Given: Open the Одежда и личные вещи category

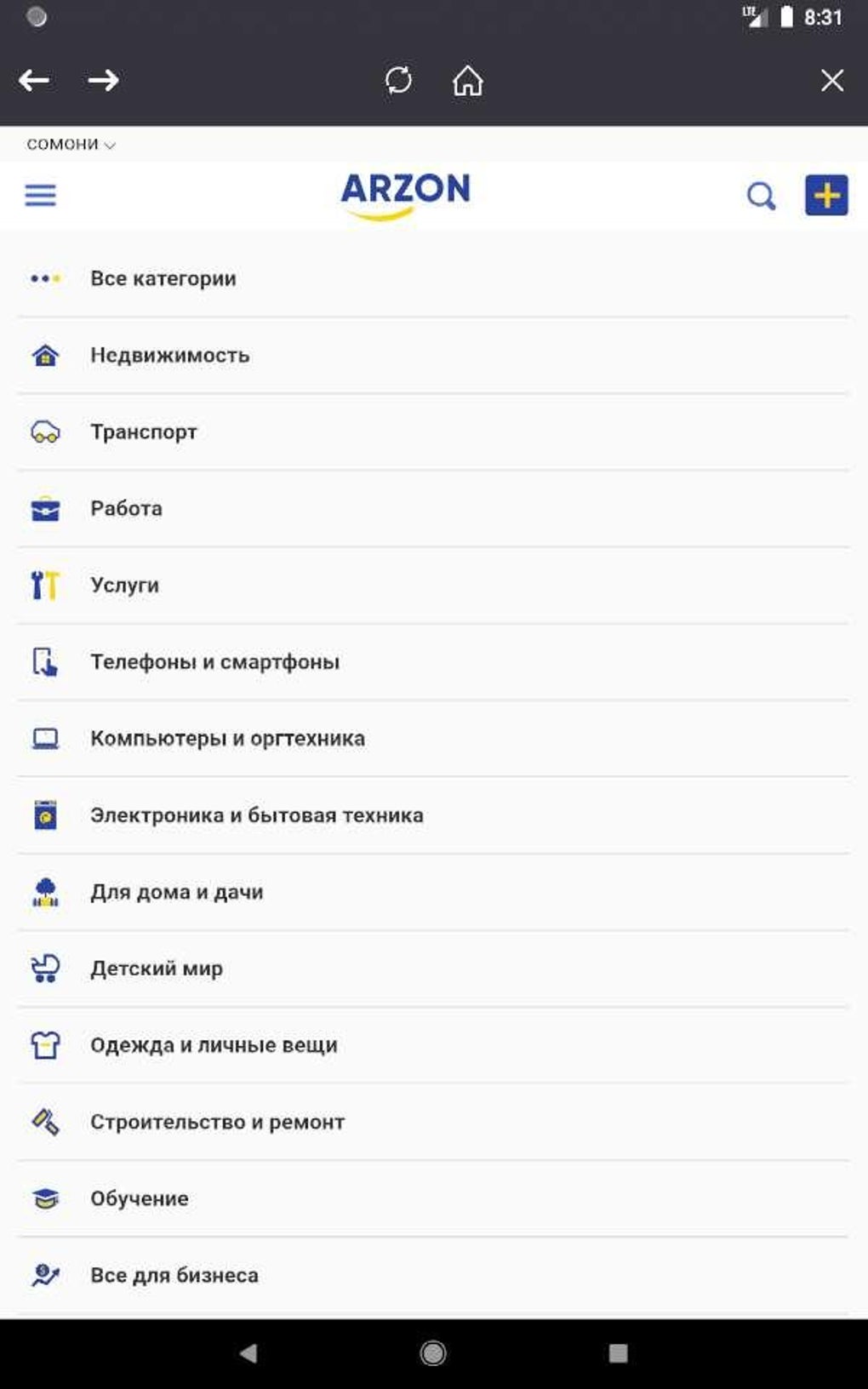Looking at the screenshot, I should [213, 1044].
